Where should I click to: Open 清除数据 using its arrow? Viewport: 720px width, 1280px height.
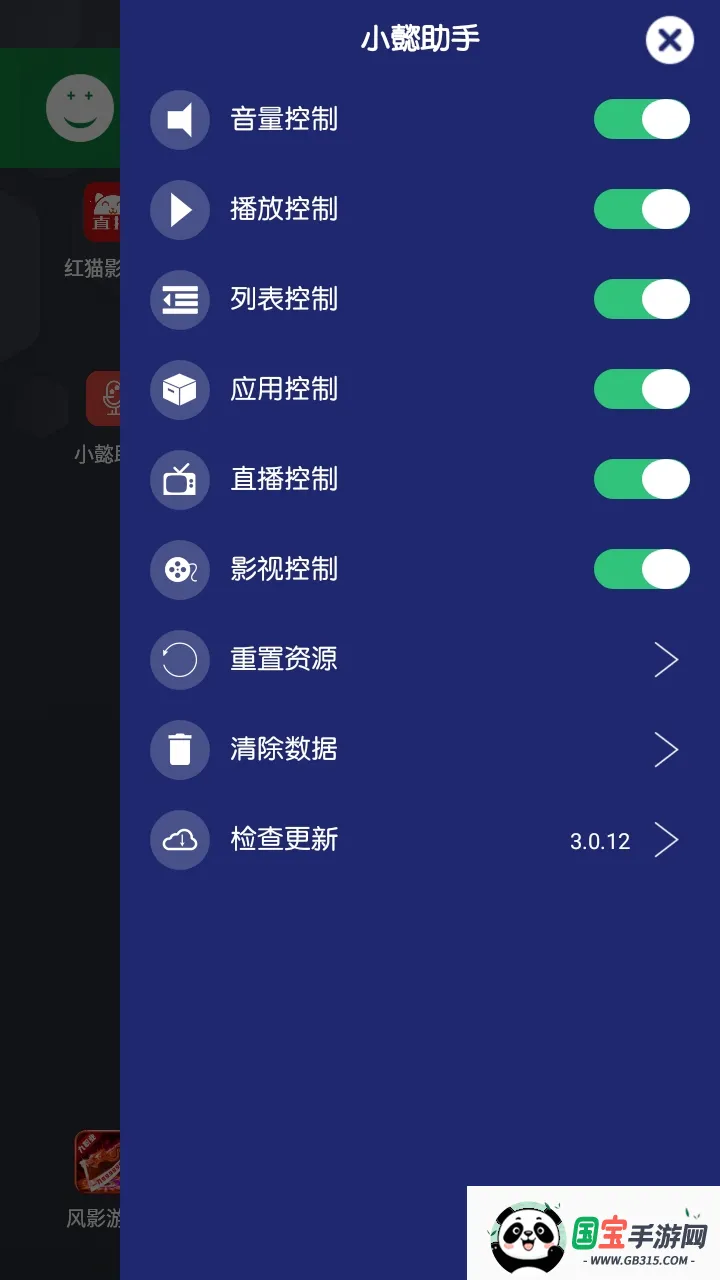tap(666, 750)
